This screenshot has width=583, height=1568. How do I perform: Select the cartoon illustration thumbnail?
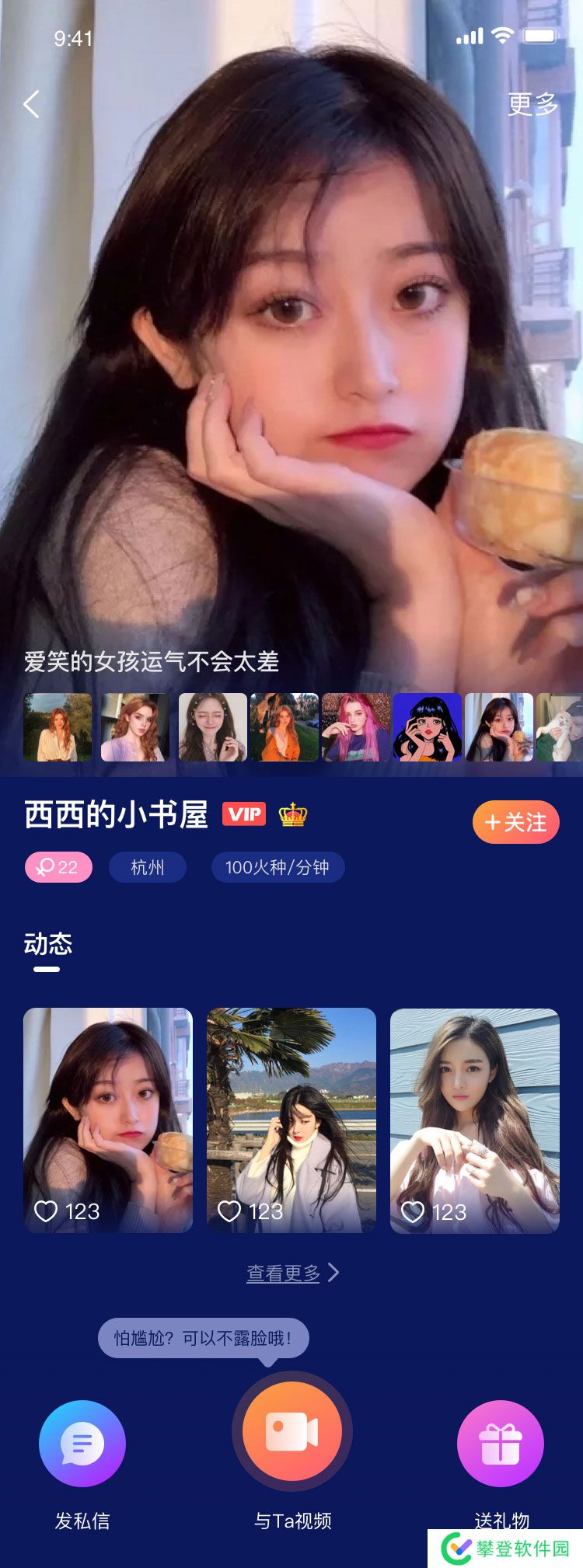point(428,727)
